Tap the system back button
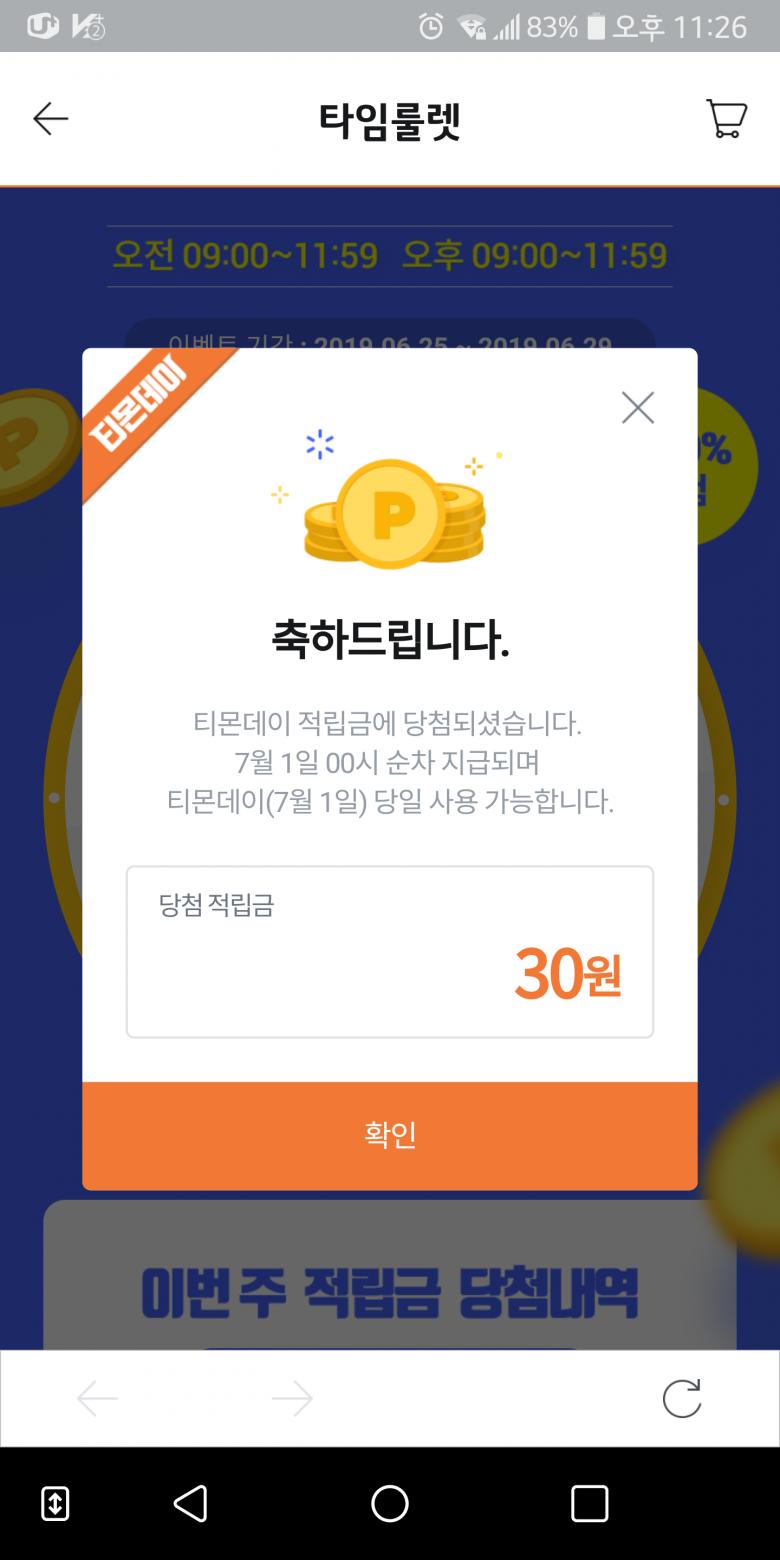 pos(190,1503)
